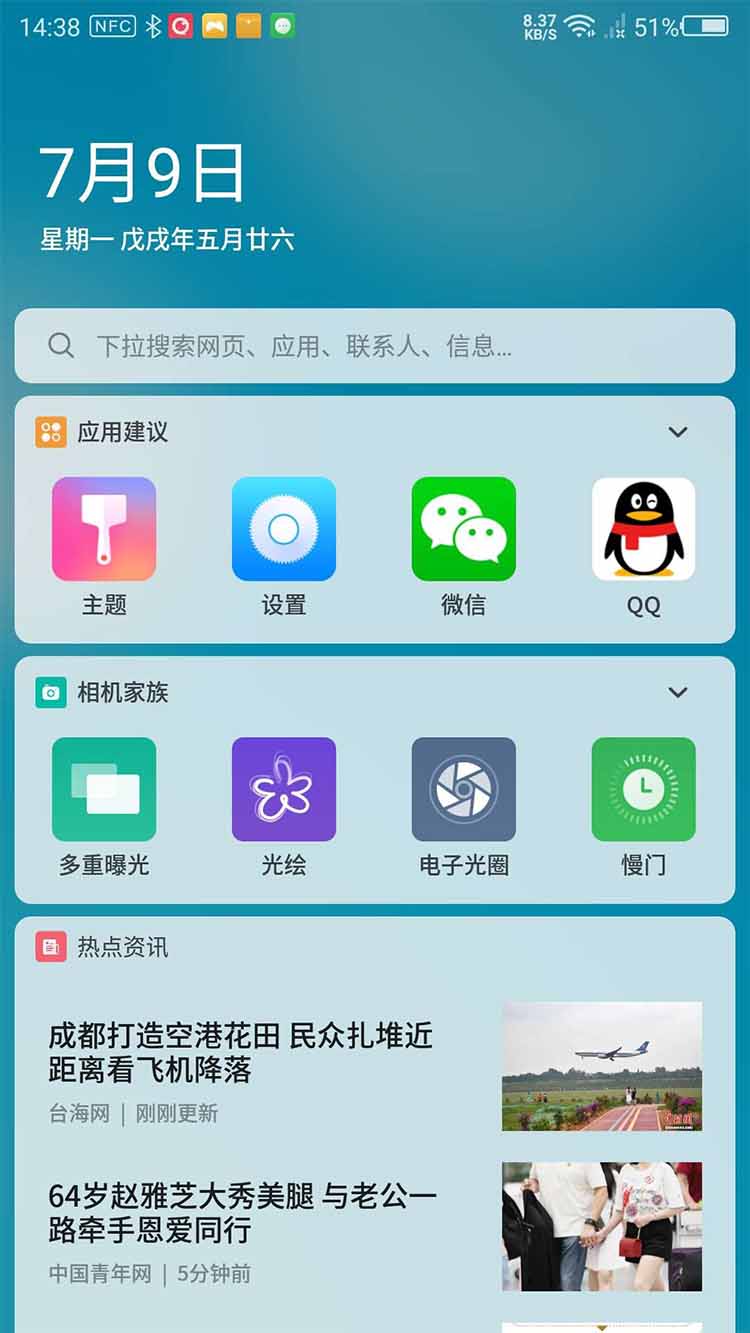Viewport: 750px width, 1333px height.
Task: Open the 电子光圈 mode
Action: 464,790
